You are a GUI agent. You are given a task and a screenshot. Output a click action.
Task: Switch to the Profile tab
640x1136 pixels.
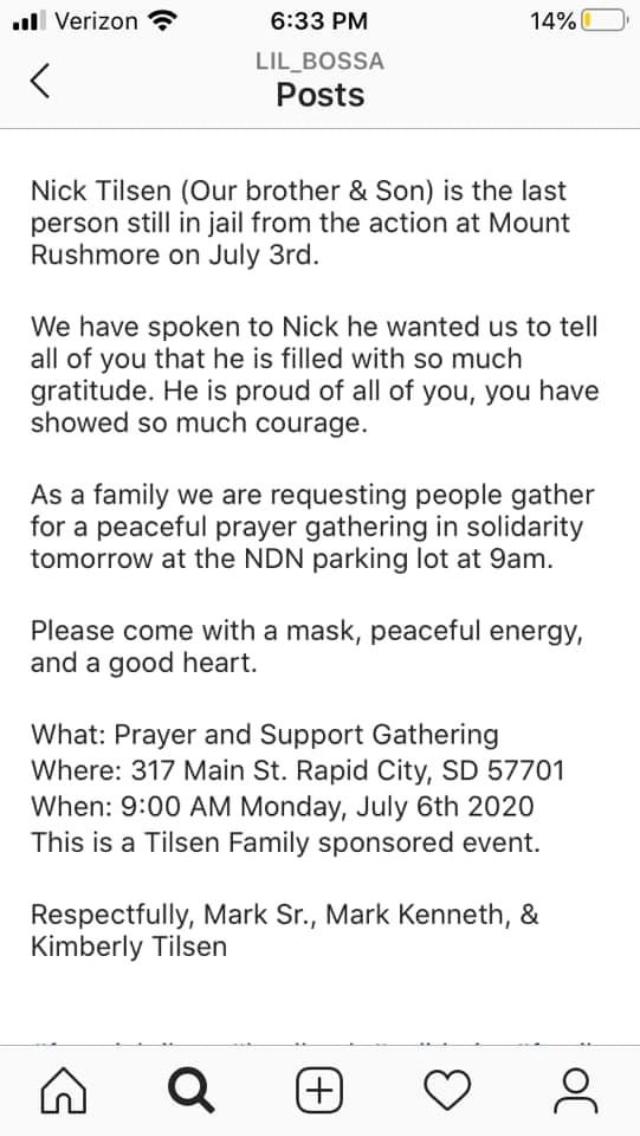(x=575, y=1088)
